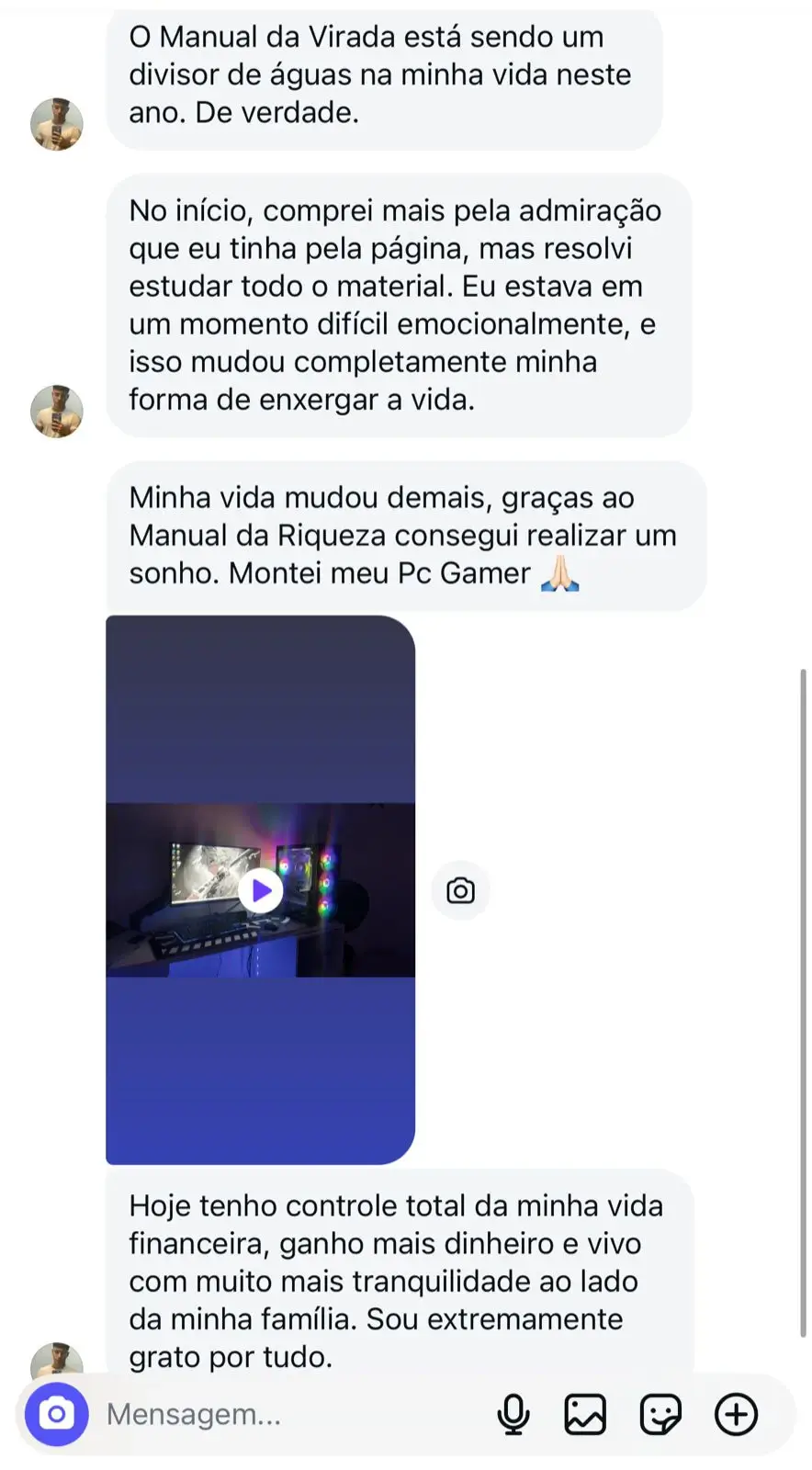812x1470 pixels.
Task: Tap the camera icon beside the video message
Action: click(460, 888)
